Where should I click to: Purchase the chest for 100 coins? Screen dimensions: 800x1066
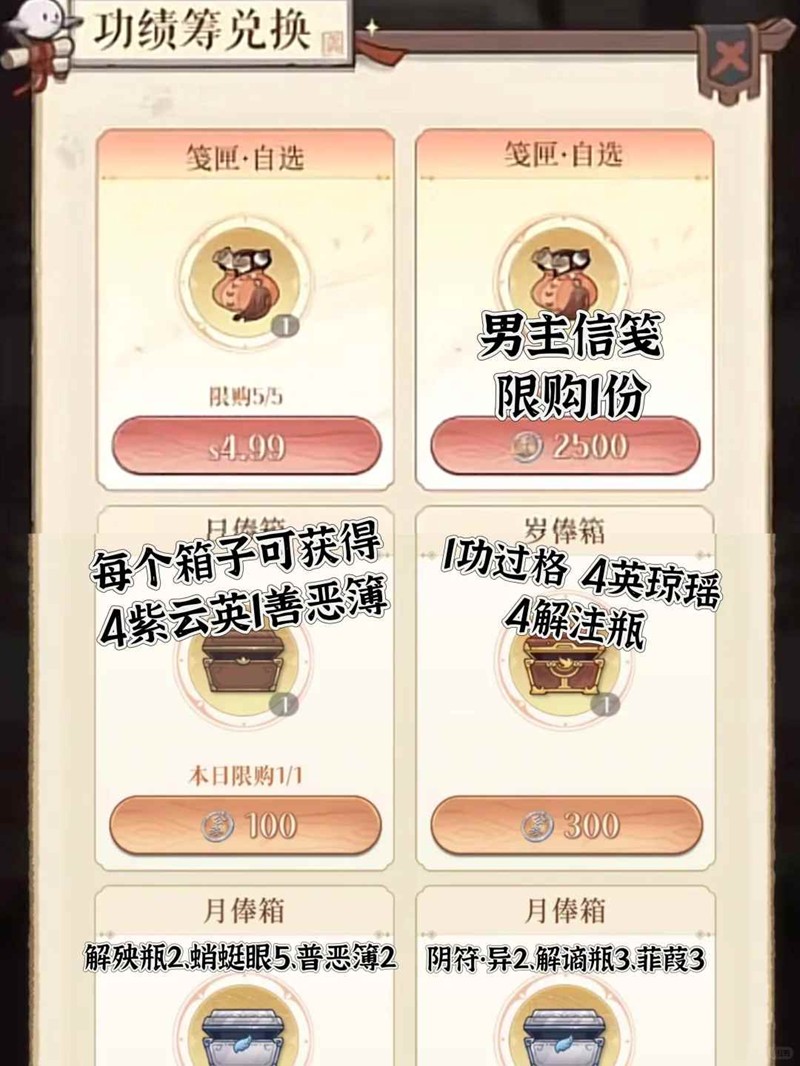(x=245, y=824)
